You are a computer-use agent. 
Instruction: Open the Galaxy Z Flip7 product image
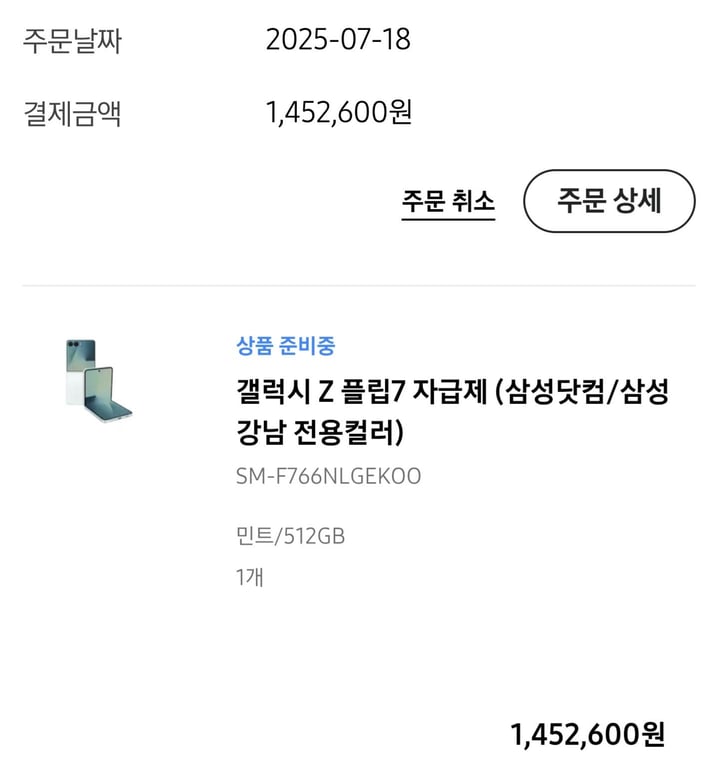coord(95,380)
